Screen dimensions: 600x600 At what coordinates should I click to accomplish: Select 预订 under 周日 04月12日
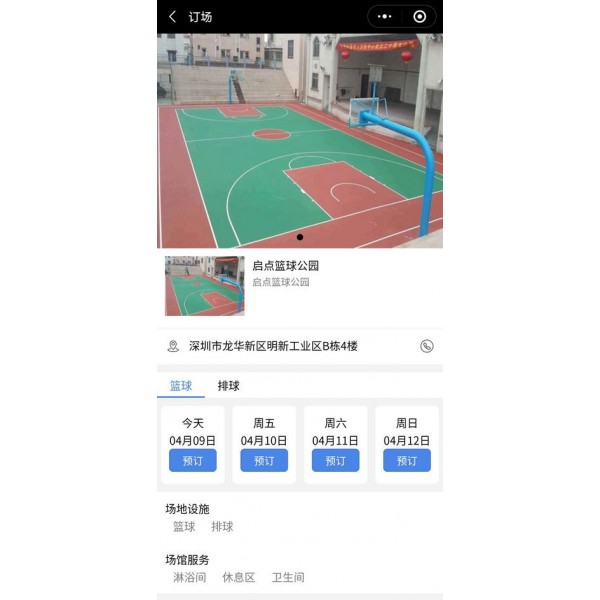pos(407,460)
